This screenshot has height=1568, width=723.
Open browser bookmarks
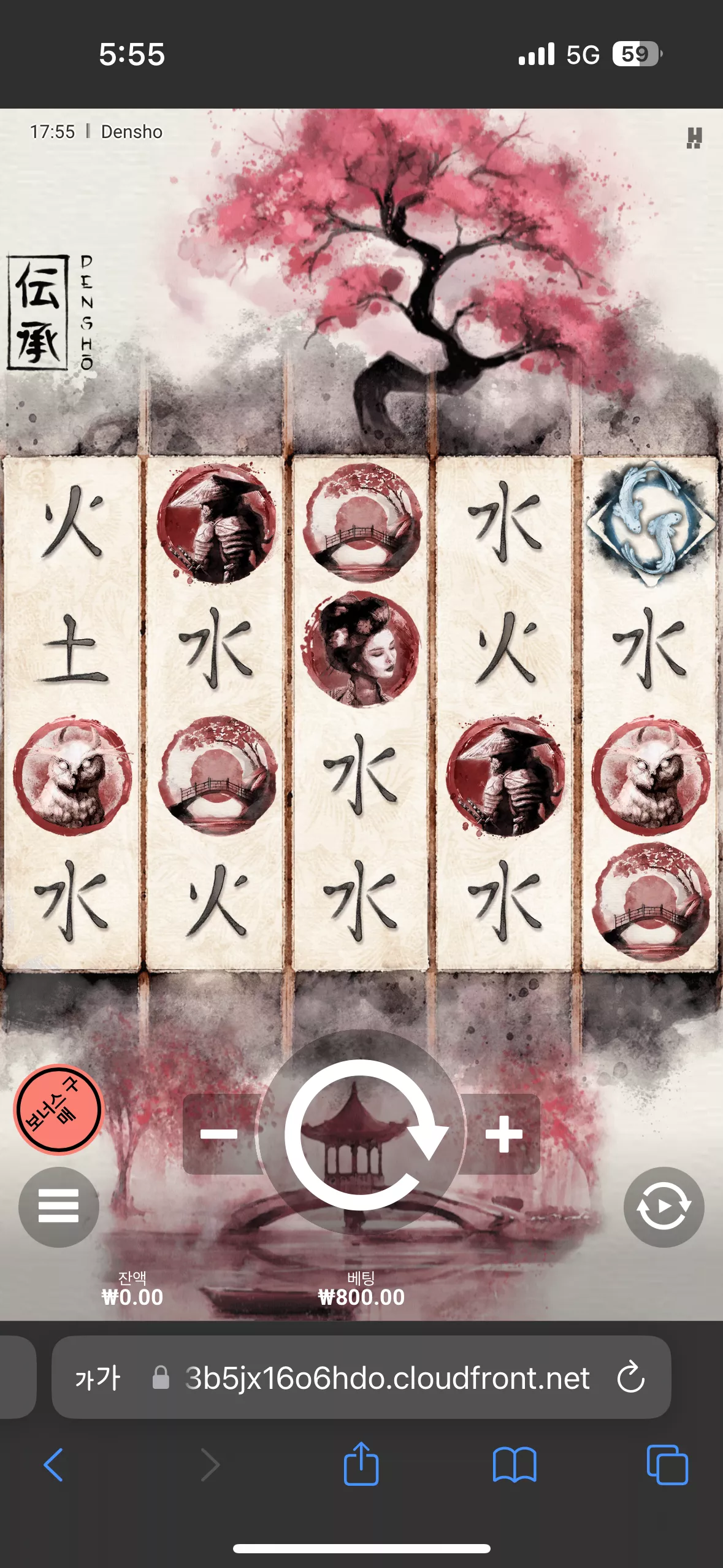[x=514, y=1465]
